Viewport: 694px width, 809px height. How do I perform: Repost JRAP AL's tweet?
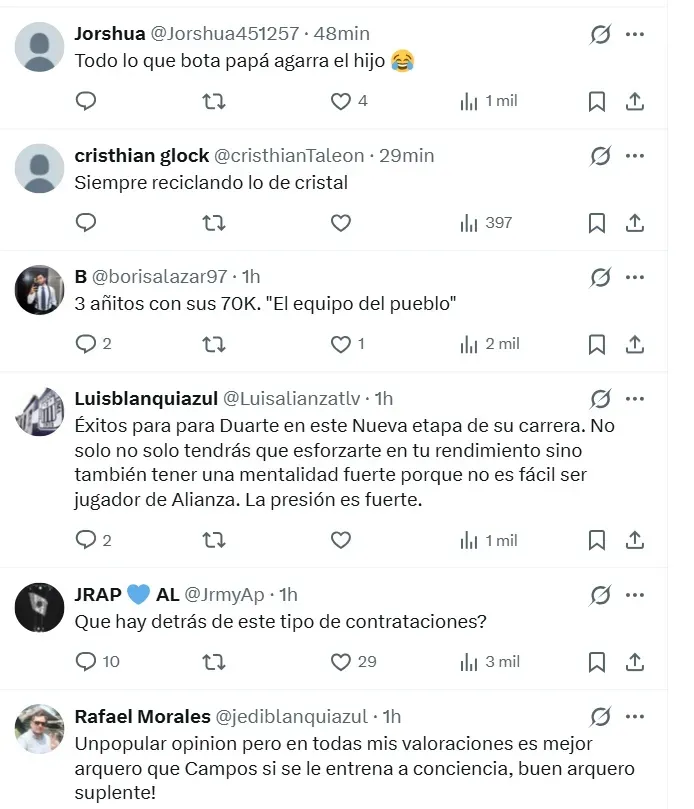point(214,662)
